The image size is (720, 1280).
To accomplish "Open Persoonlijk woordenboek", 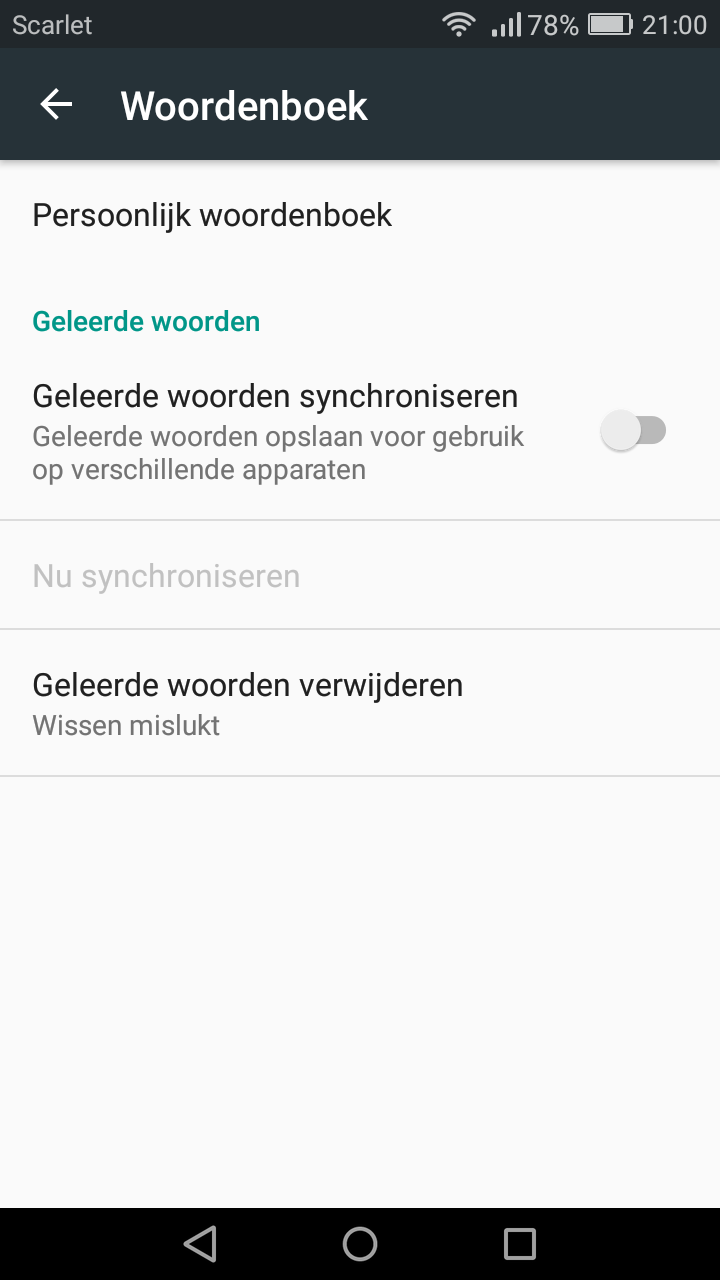I will coord(360,215).
